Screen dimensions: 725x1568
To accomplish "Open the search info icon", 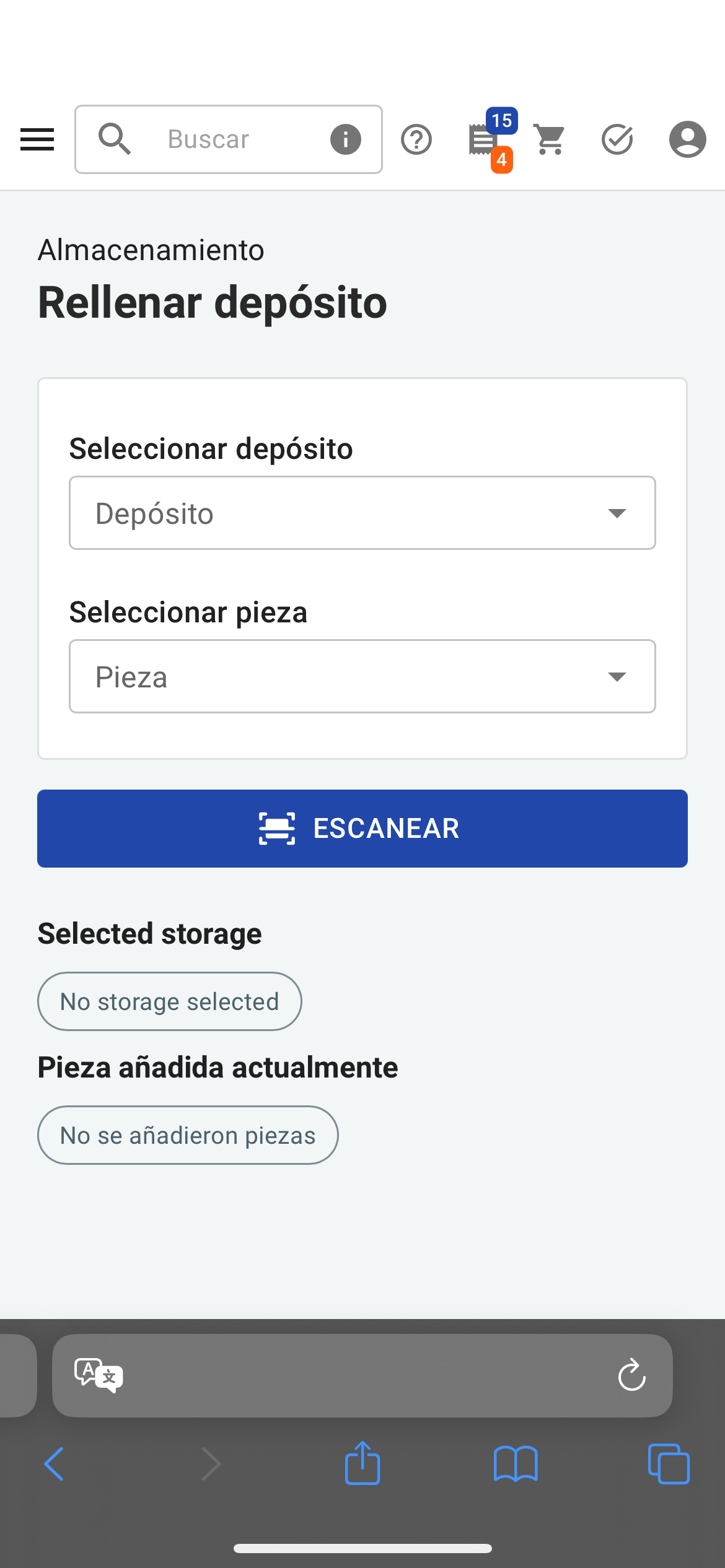I will pyautogui.click(x=345, y=139).
